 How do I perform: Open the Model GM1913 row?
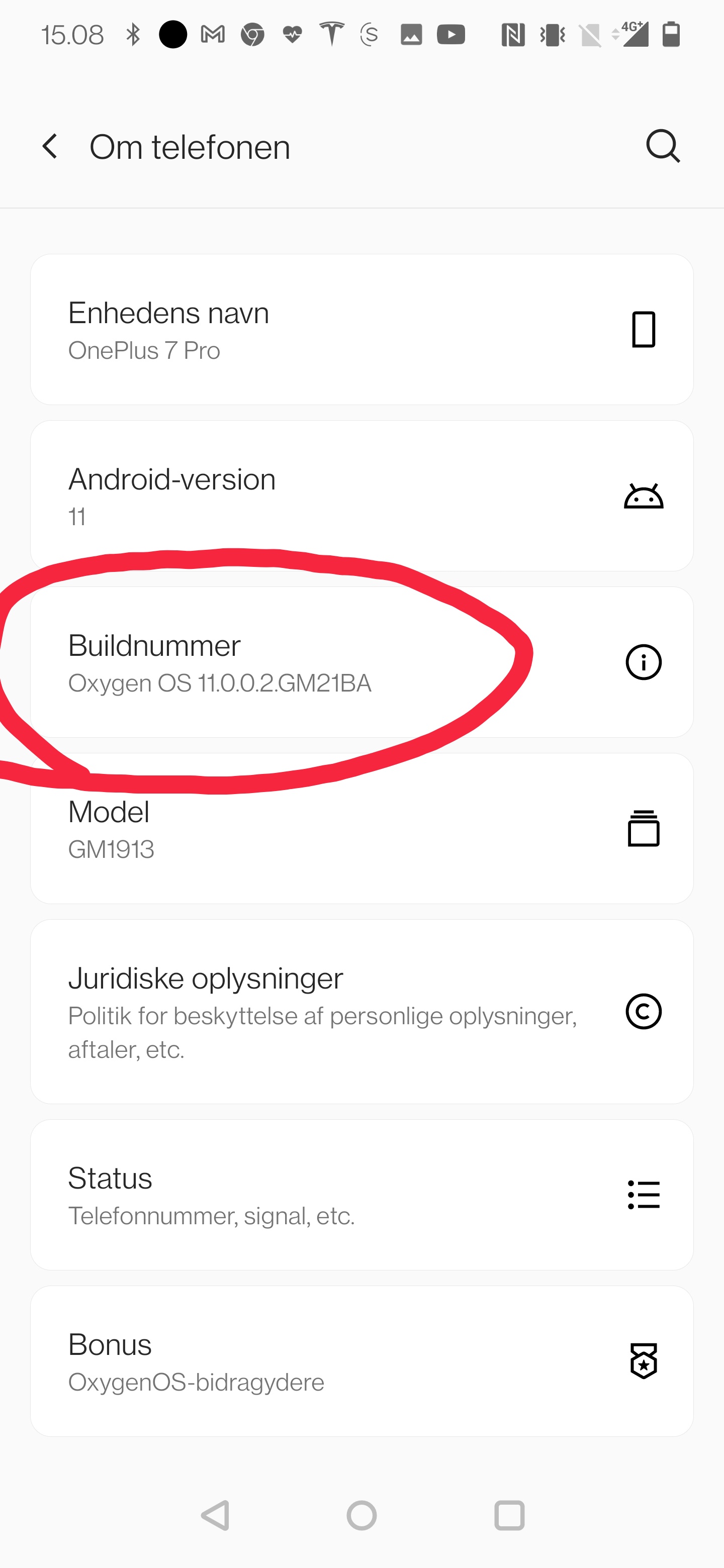coord(361,828)
